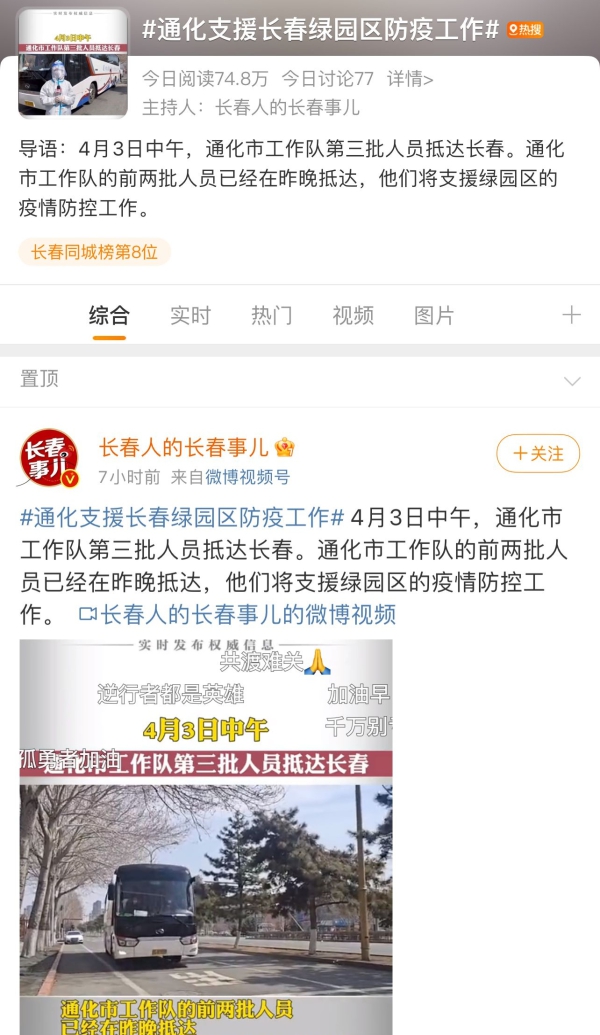The height and width of the screenshot is (1035, 600).
Task: Switch to the 实时 tab
Action: coord(190,316)
